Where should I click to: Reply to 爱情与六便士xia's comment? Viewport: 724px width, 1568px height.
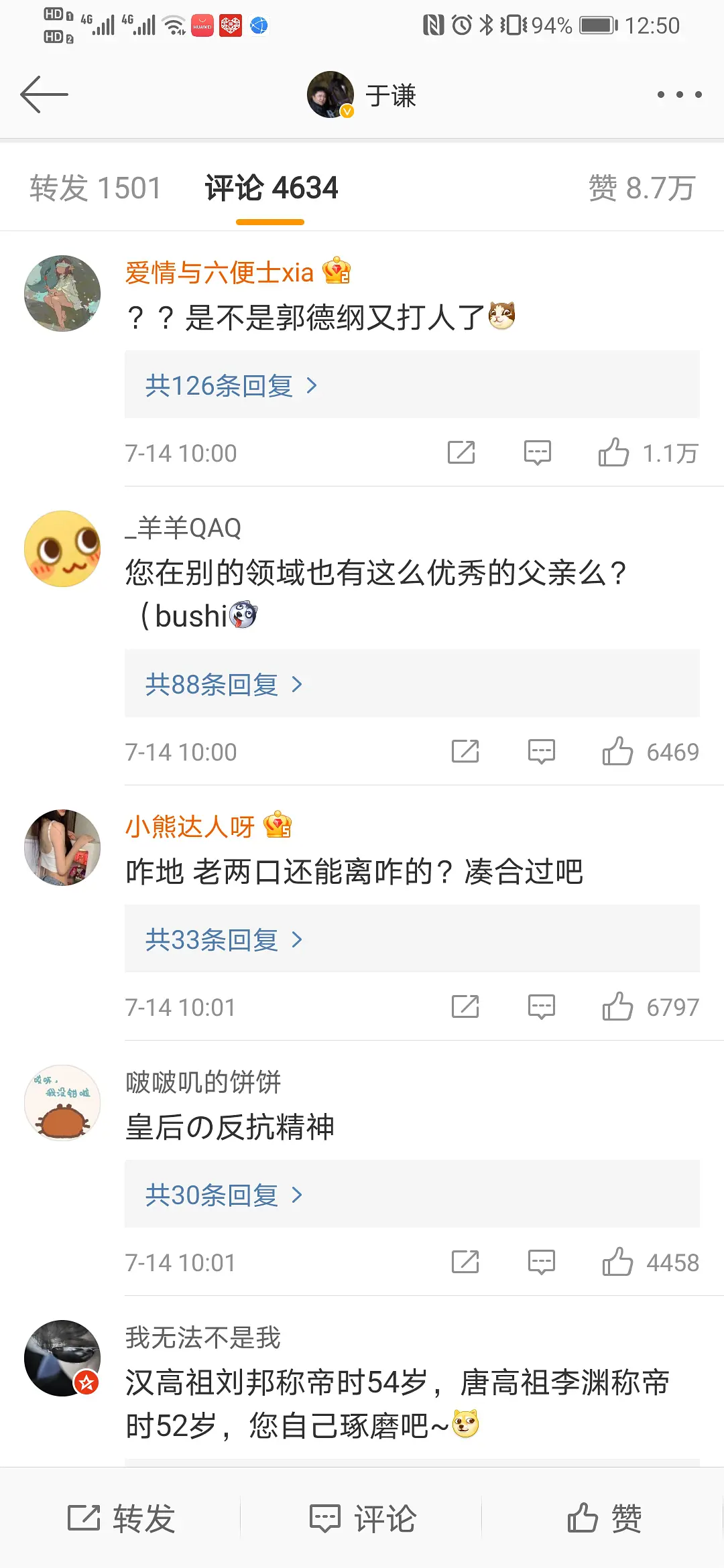(538, 453)
